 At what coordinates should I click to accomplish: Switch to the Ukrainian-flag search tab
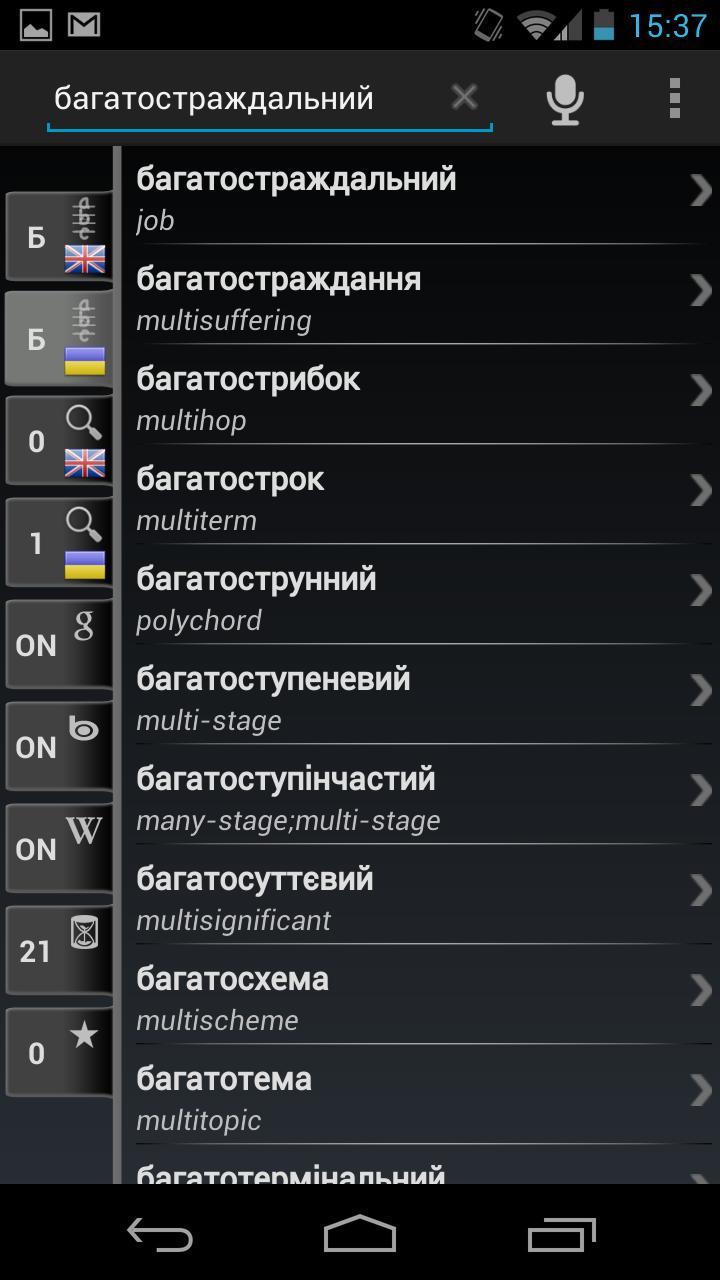[x=58, y=543]
